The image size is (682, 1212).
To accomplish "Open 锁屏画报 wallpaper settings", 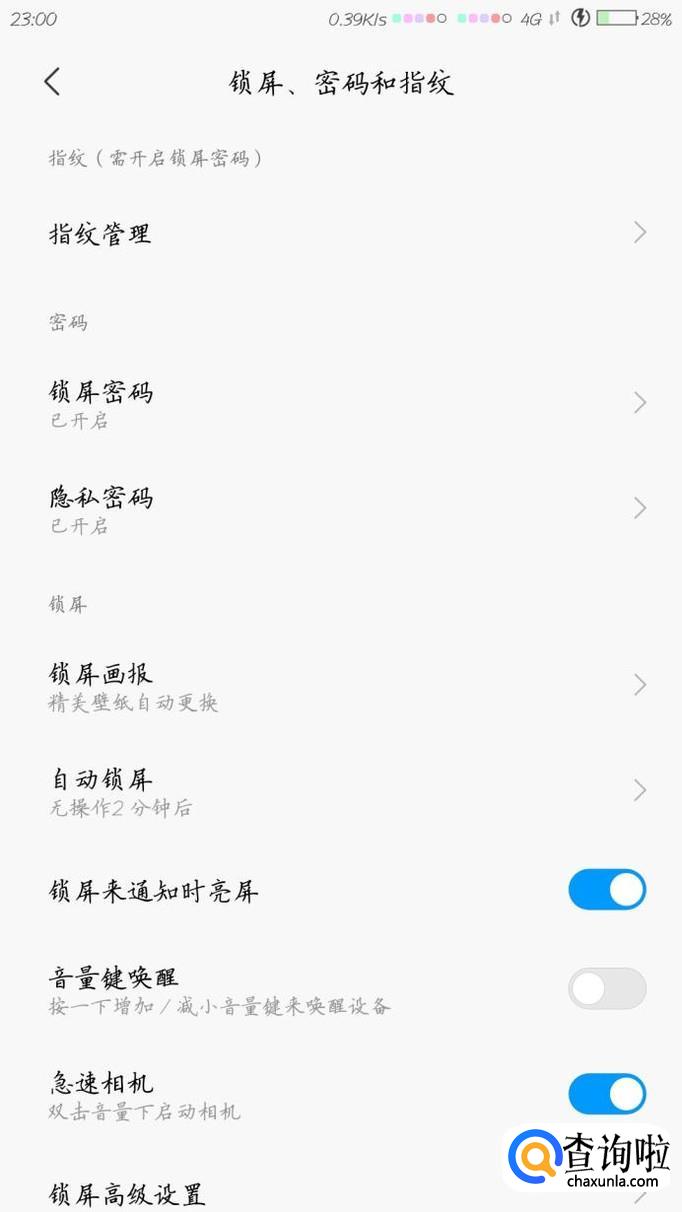I will pos(341,686).
